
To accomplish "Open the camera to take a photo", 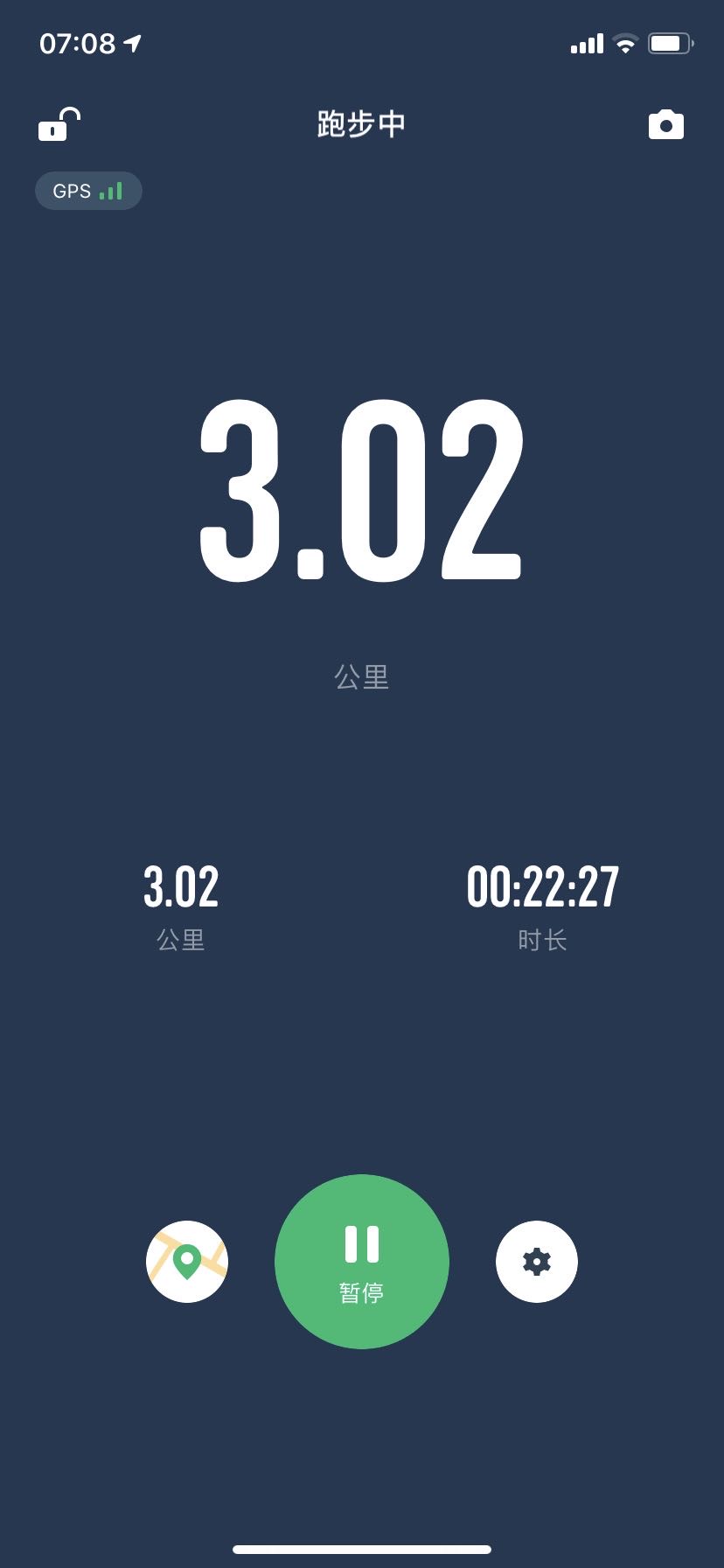I will tap(665, 125).
